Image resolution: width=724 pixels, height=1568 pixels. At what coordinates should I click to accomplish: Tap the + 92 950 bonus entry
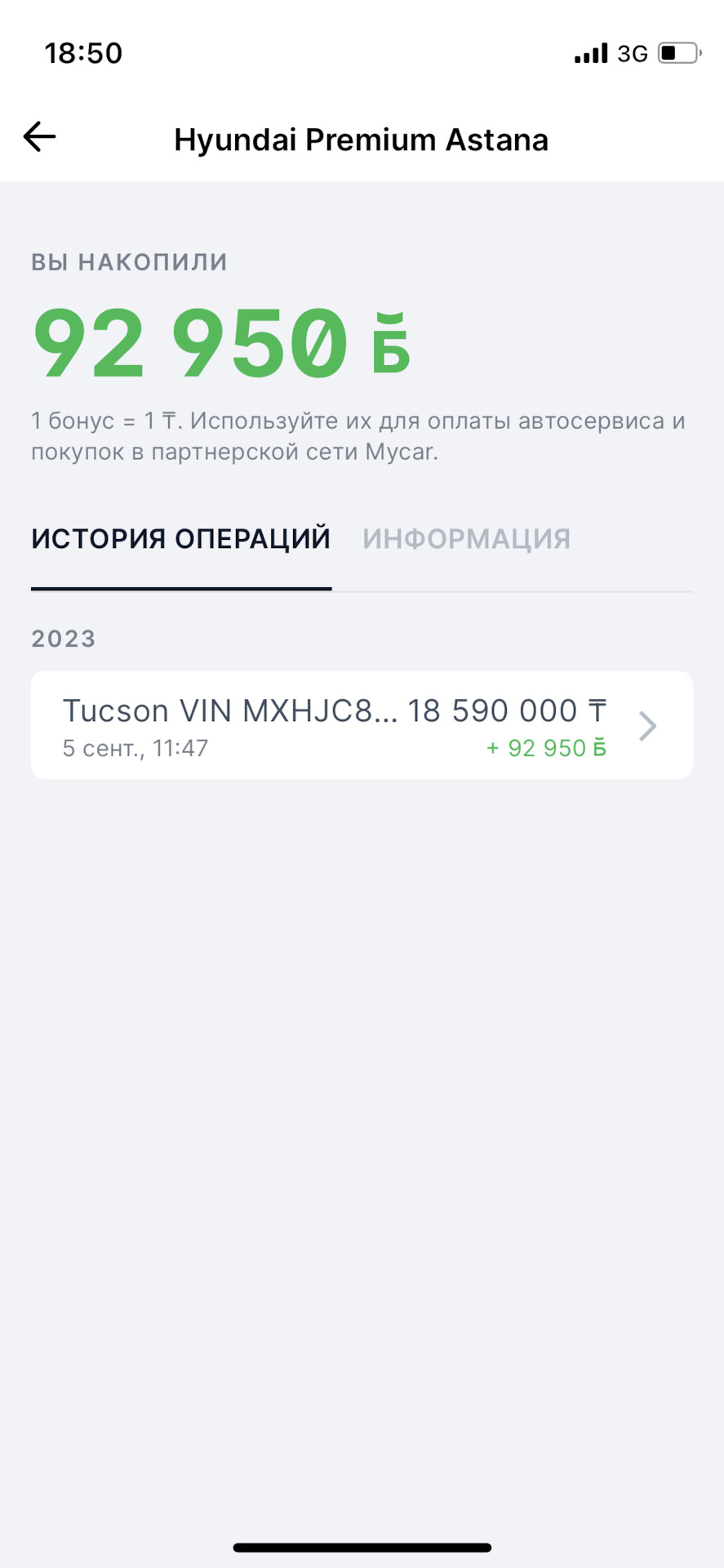pos(545,747)
